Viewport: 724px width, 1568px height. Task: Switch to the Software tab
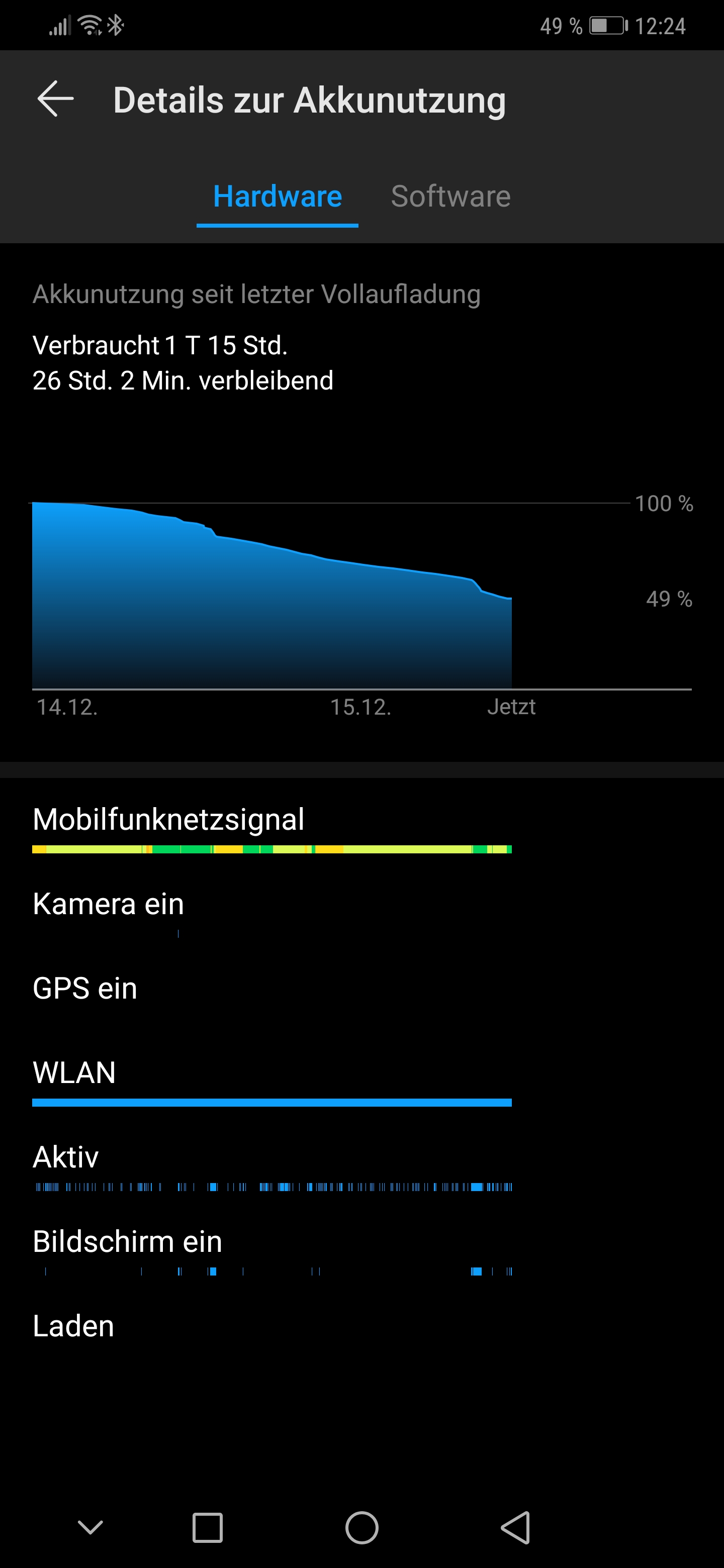[450, 197]
